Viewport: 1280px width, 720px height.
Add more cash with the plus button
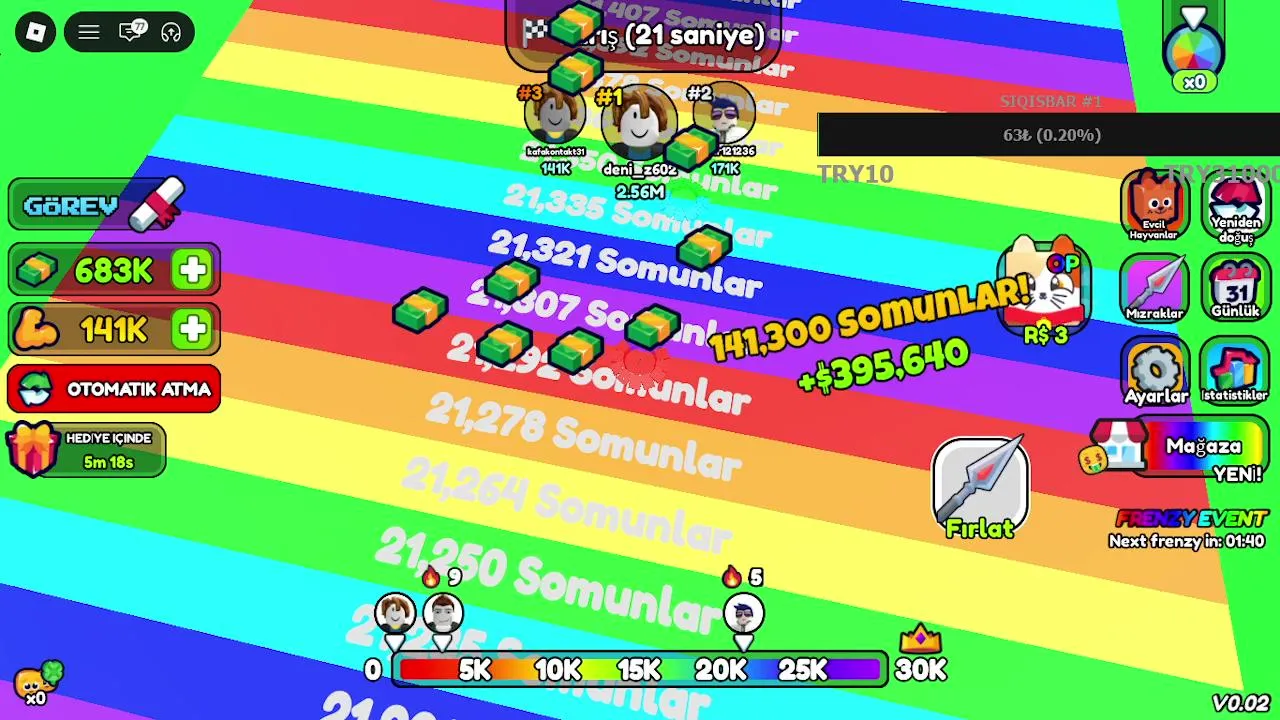(192, 270)
